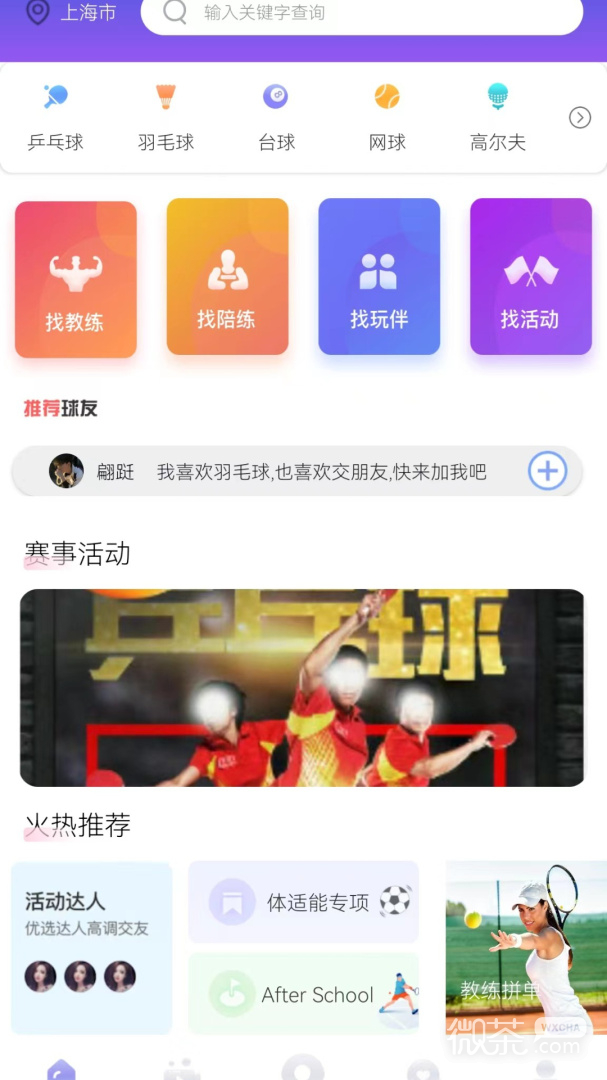607x1080 pixels.
Task: Open the 找陪练 card
Action: coord(227,277)
